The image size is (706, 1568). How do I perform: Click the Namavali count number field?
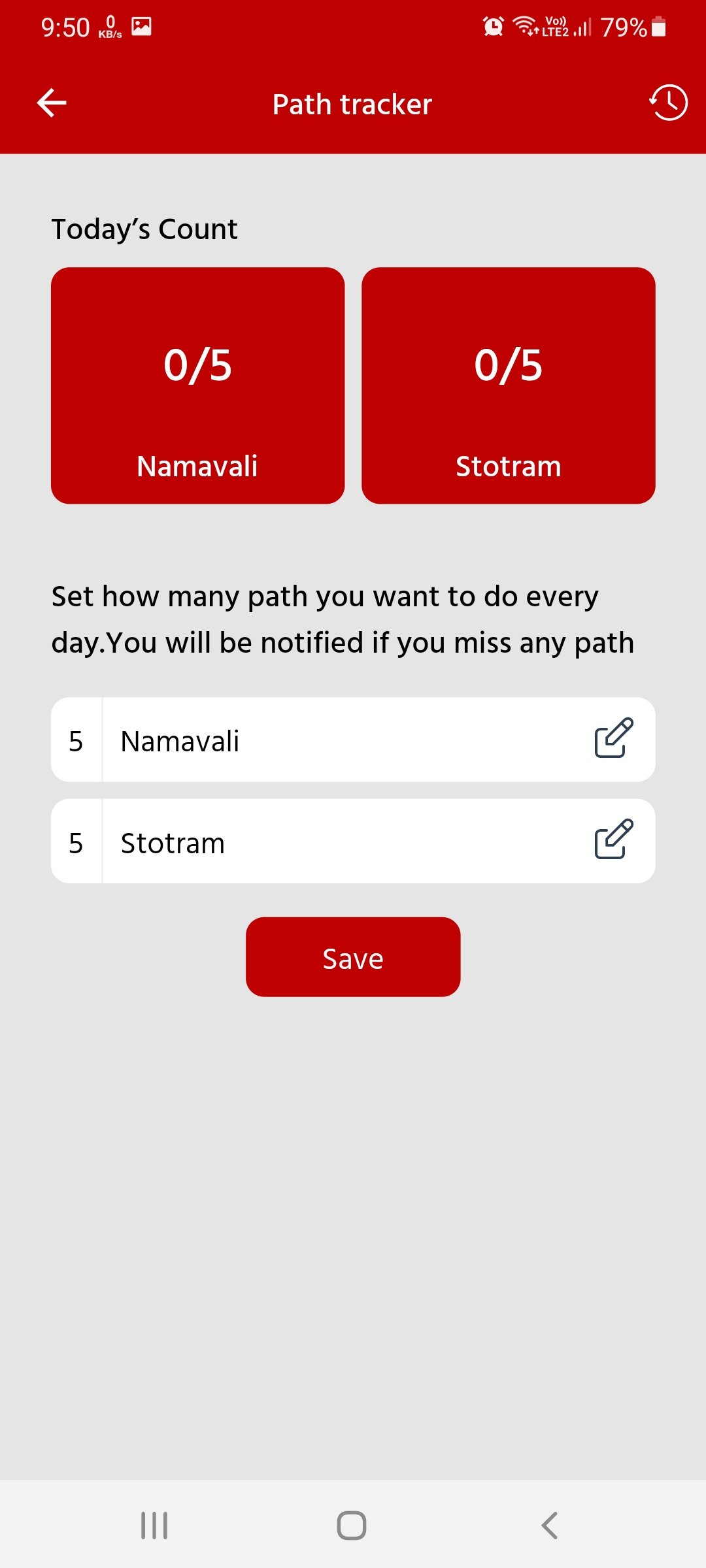pos(76,740)
